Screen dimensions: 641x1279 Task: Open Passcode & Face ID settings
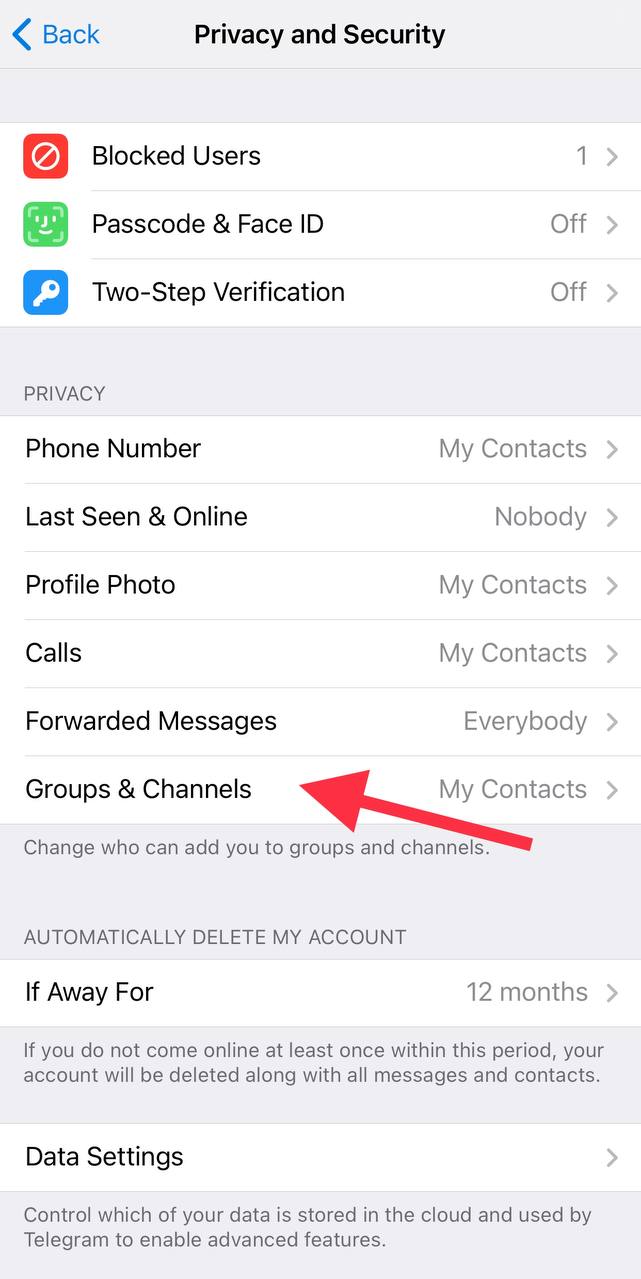(x=320, y=224)
